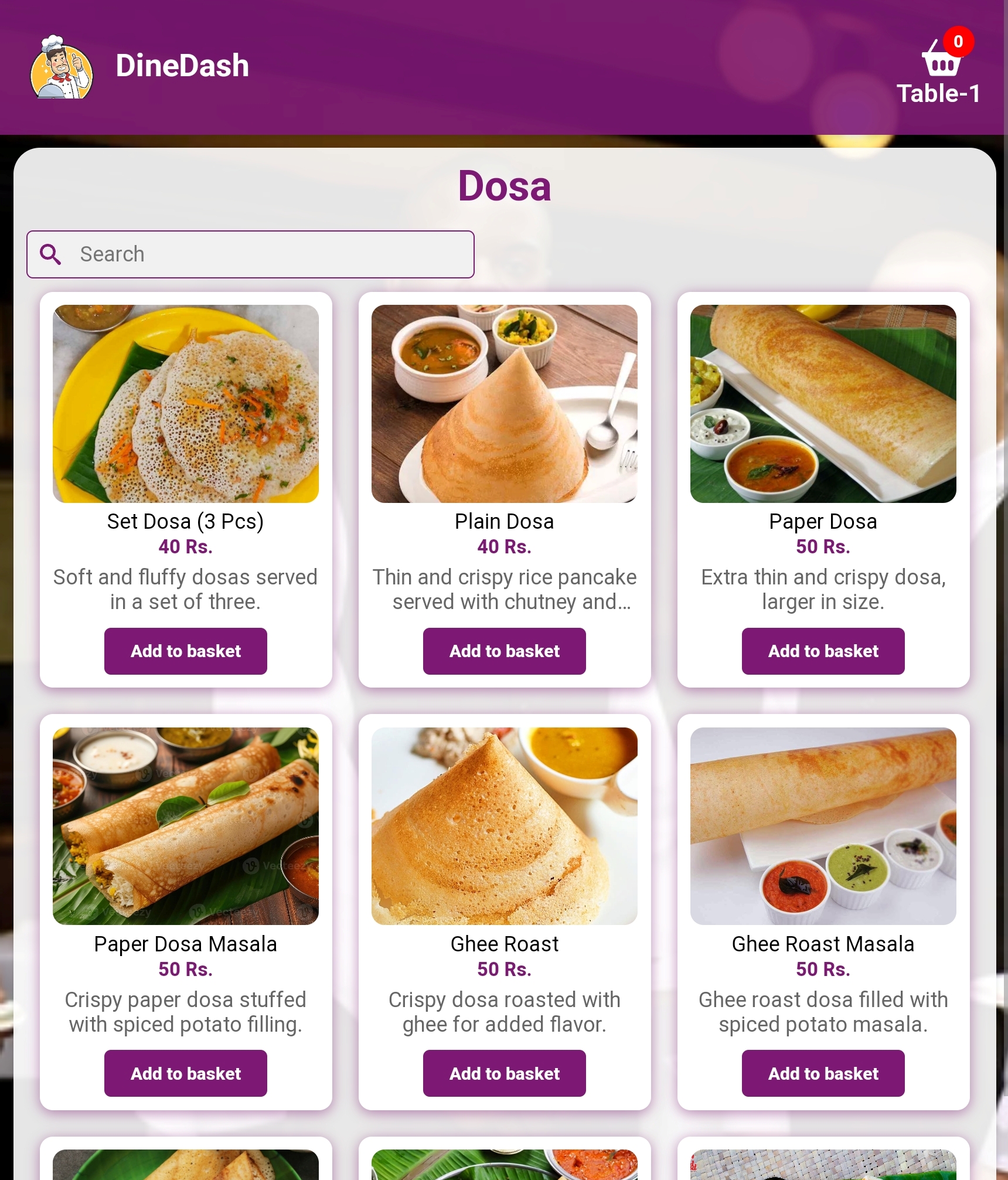Select the Paper Dosa image

(x=823, y=404)
